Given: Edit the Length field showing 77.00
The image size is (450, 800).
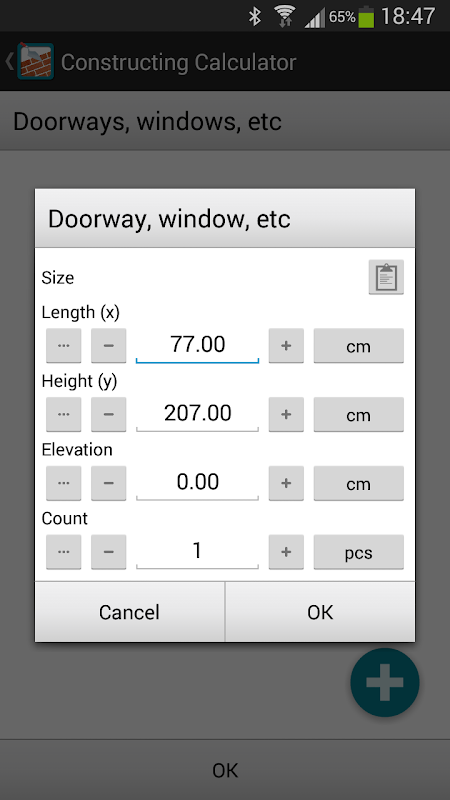Looking at the screenshot, I should pyautogui.click(x=197, y=345).
